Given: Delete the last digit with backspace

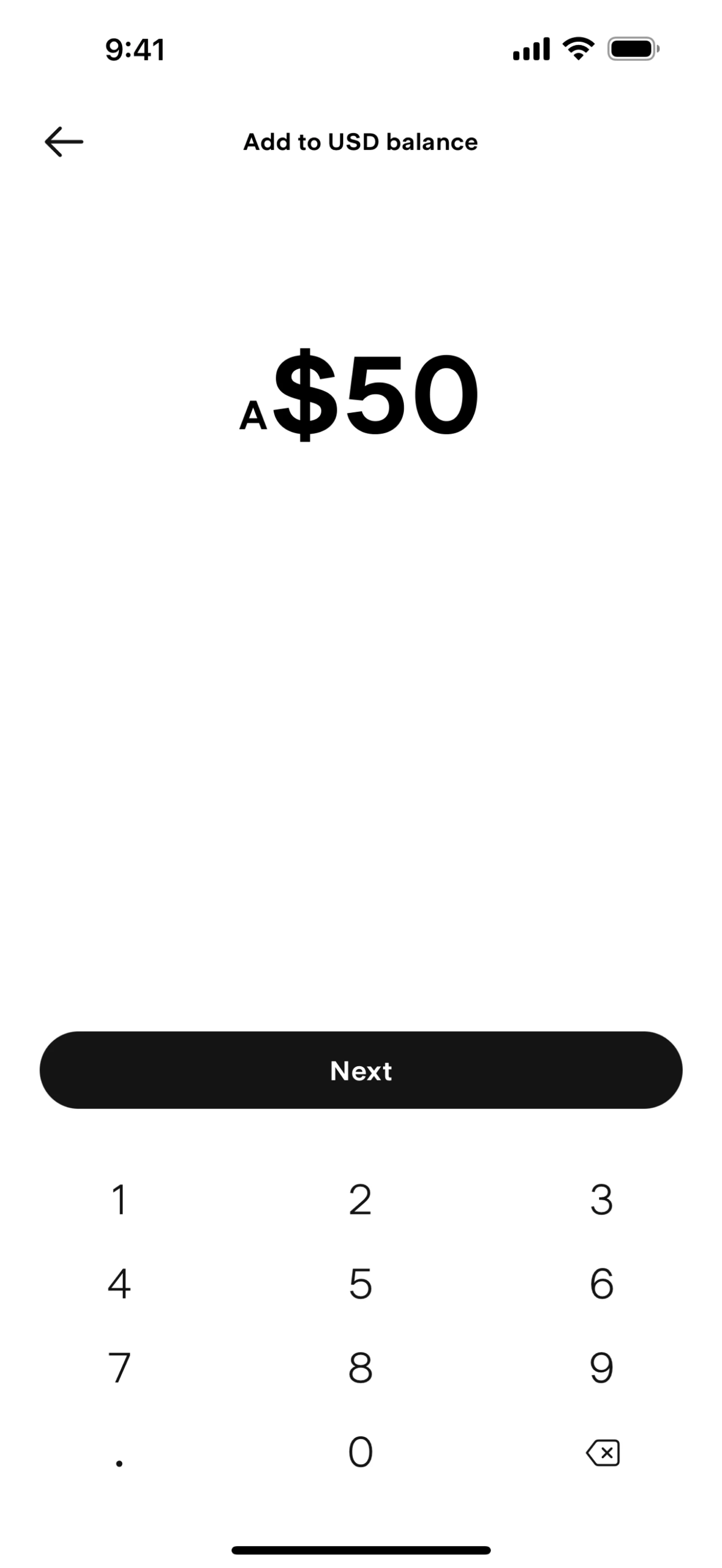Looking at the screenshot, I should click(603, 1453).
